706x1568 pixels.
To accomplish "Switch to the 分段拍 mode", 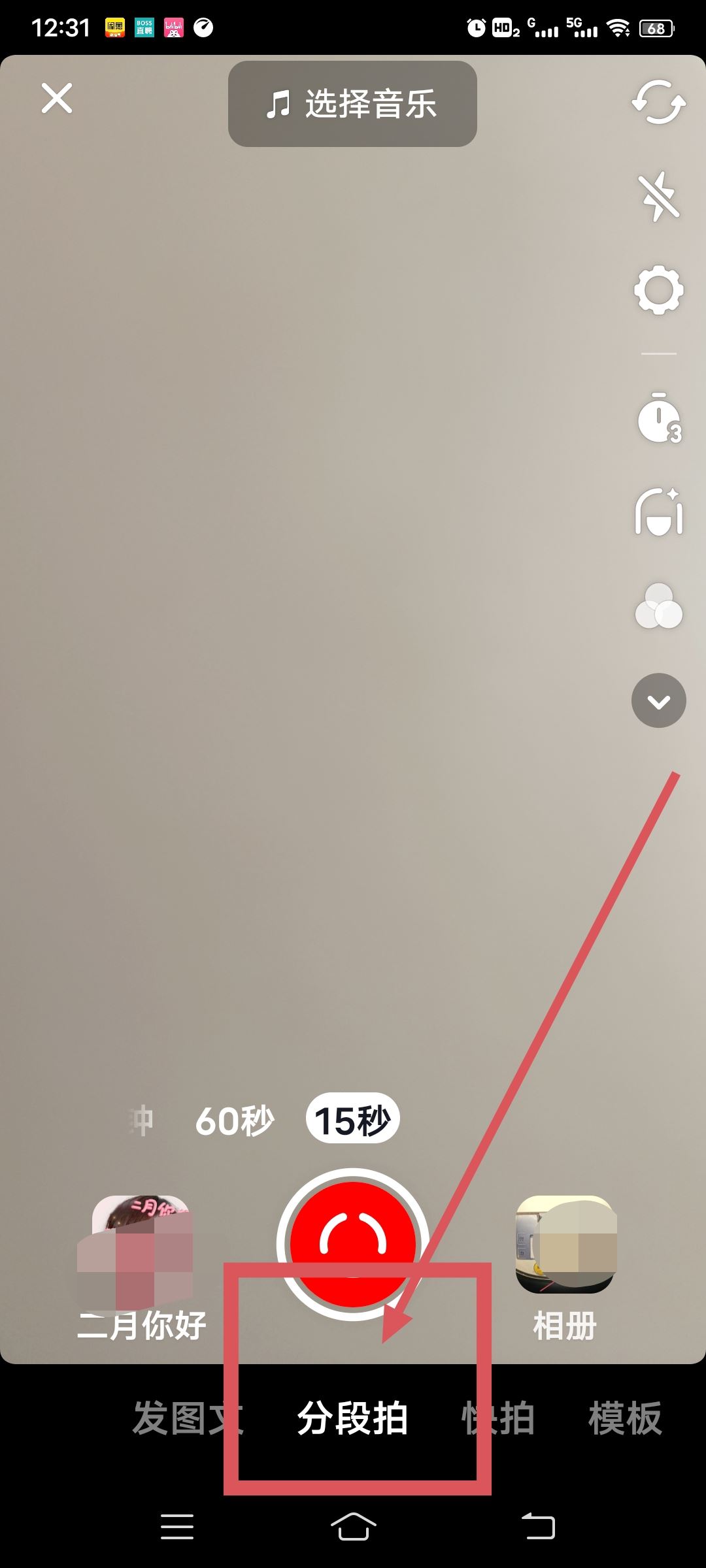I will coord(352,1418).
